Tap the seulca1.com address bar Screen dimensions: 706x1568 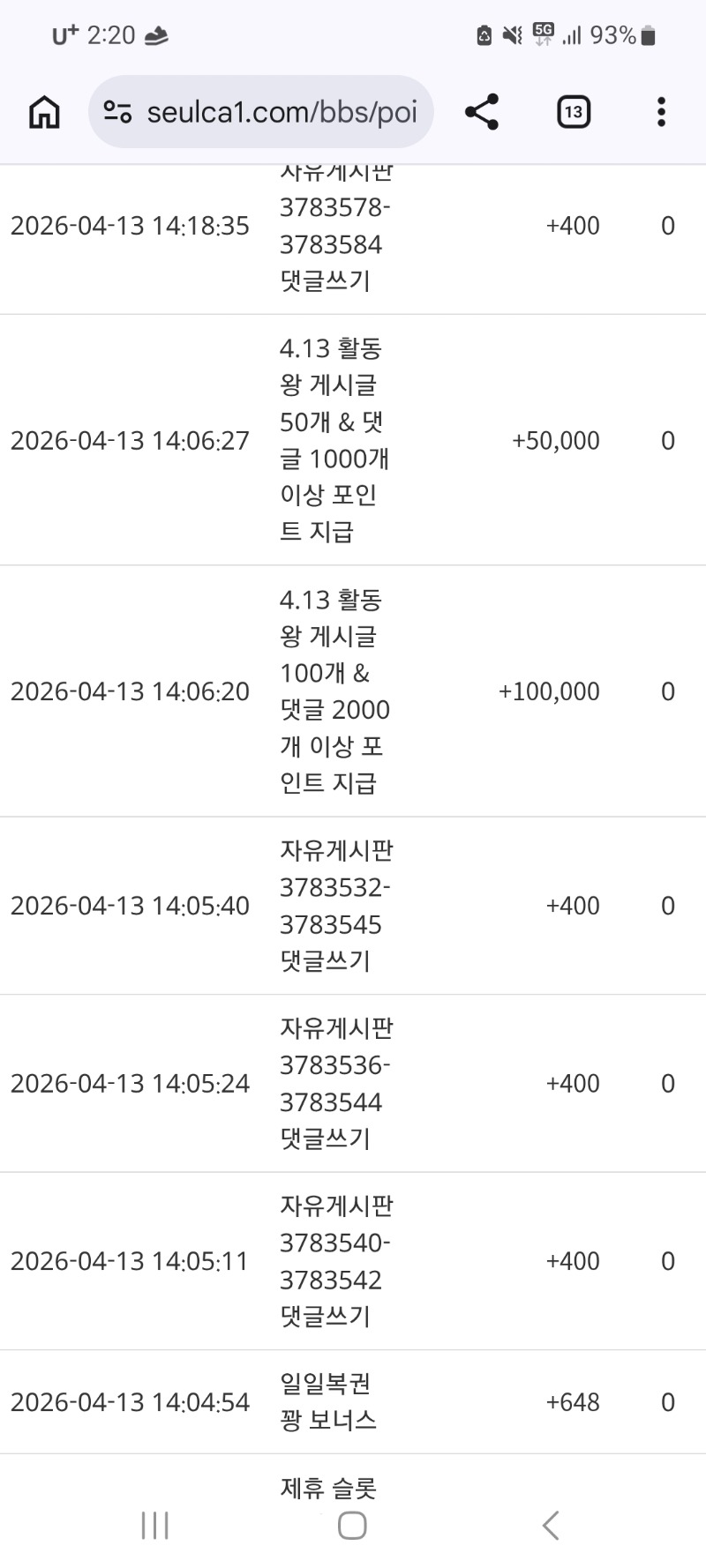pyautogui.click(x=281, y=112)
